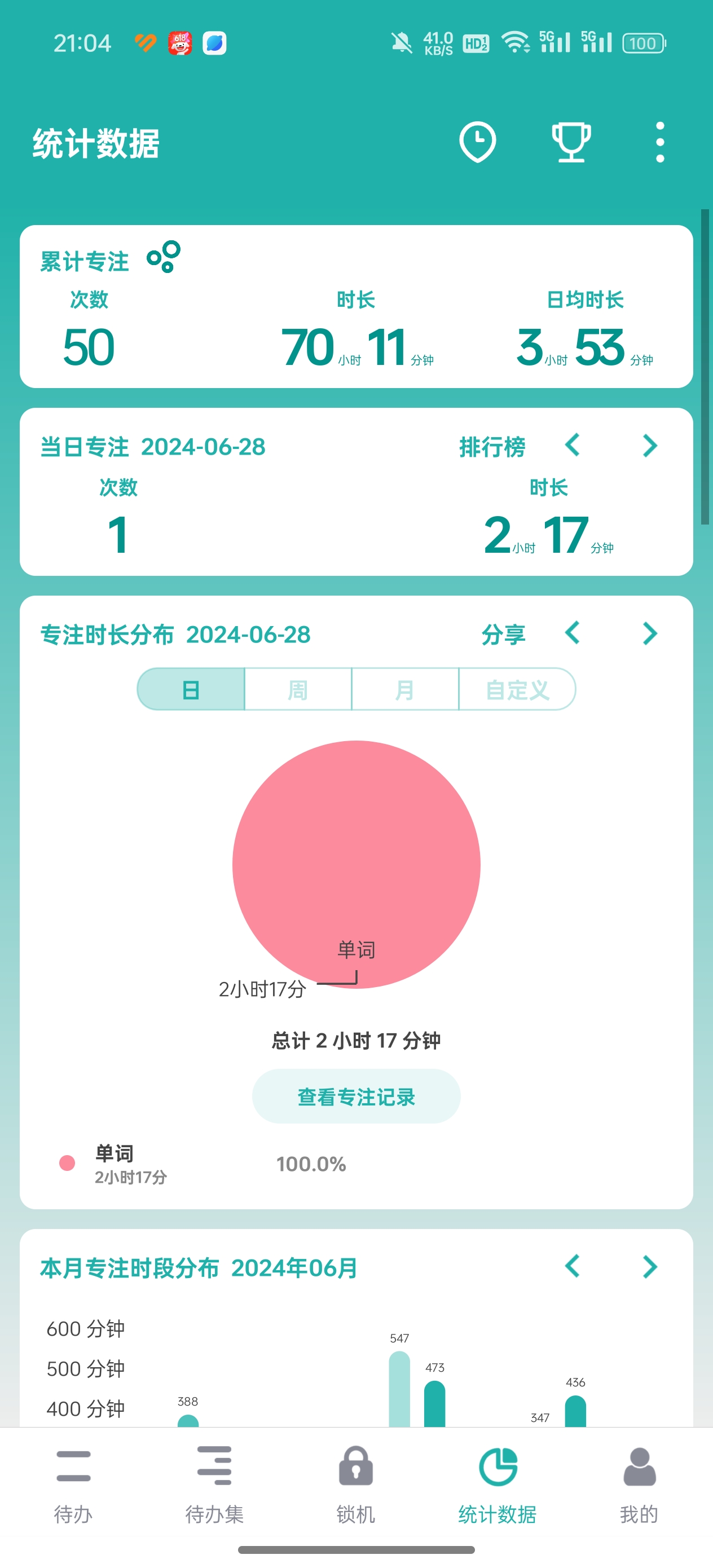Show previous period for 专注时长分布

[573, 633]
